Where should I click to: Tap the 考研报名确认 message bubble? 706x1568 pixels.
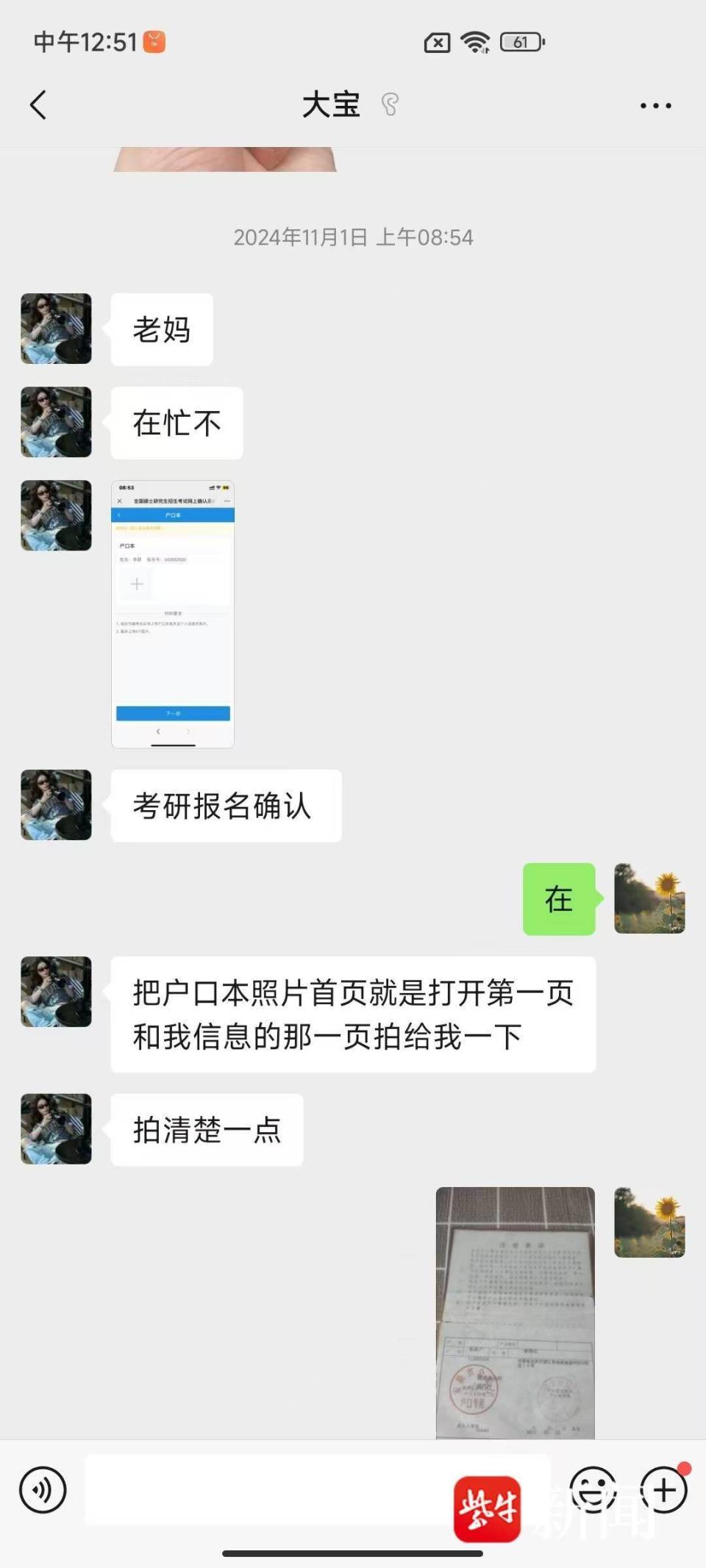pyautogui.click(x=224, y=806)
